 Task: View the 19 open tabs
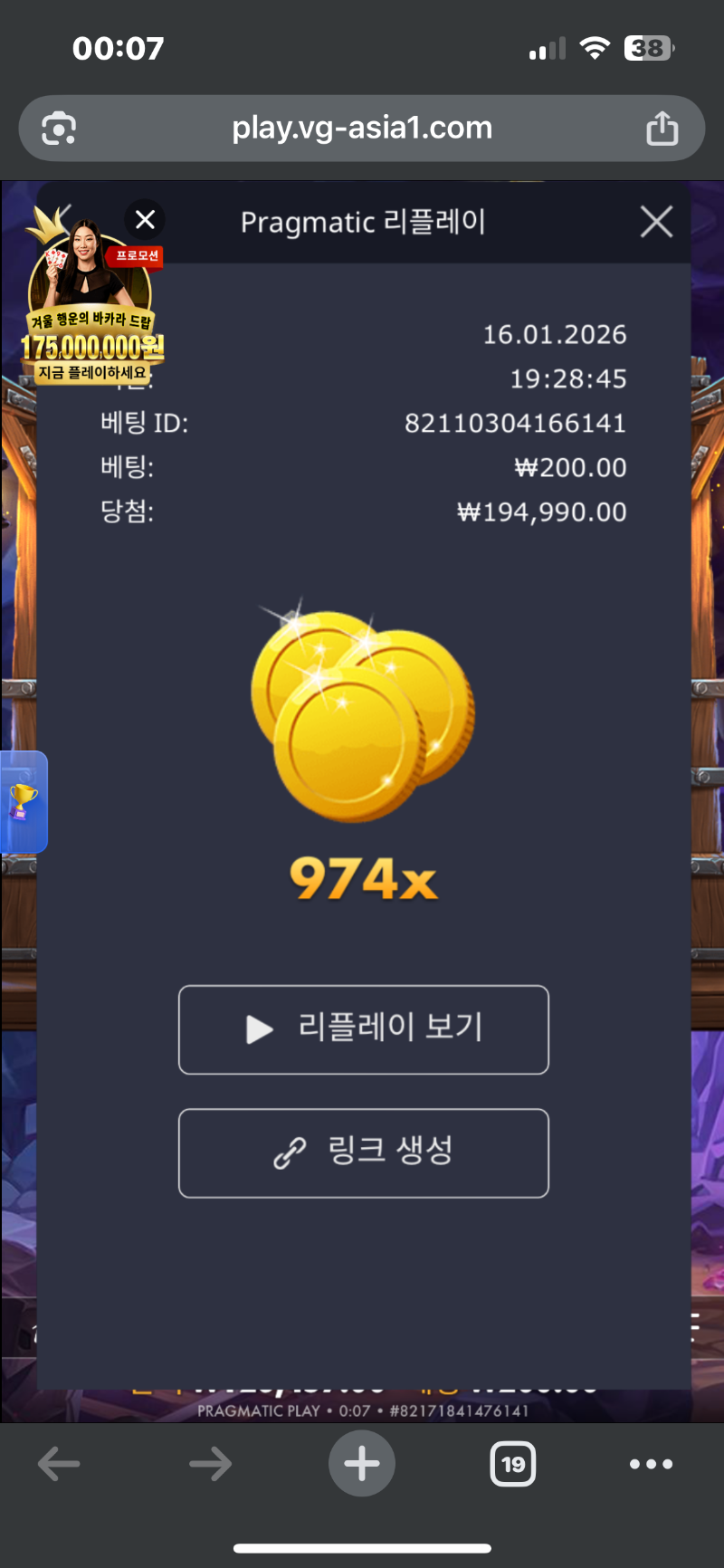click(x=513, y=1464)
